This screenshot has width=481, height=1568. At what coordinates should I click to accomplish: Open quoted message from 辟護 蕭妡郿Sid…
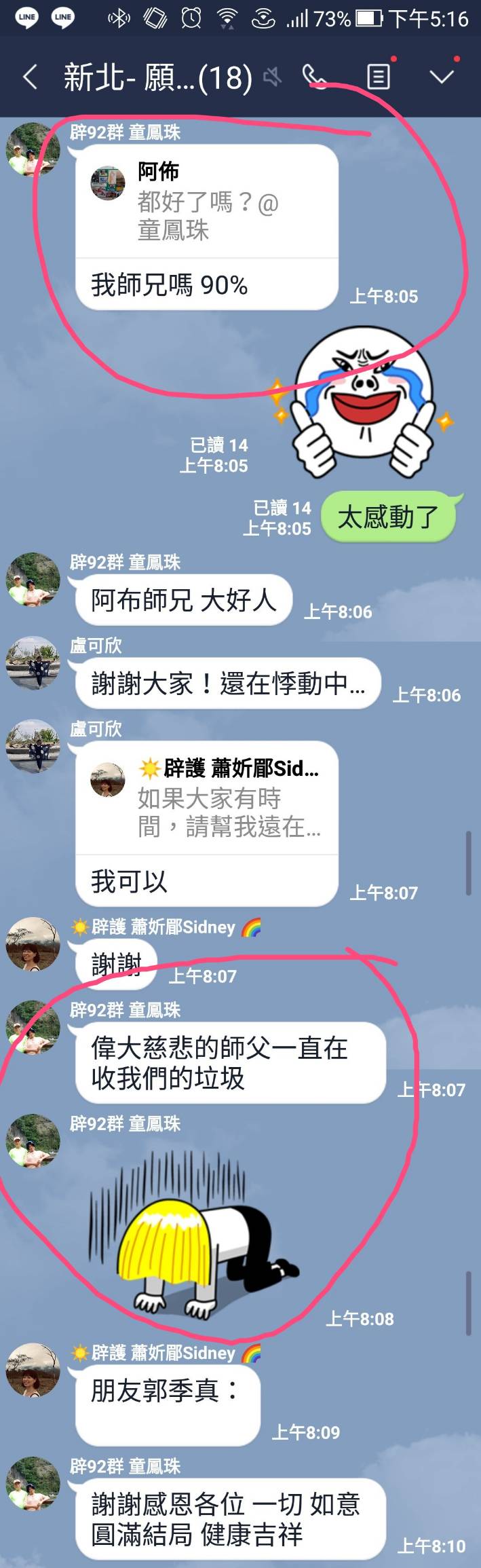206,799
